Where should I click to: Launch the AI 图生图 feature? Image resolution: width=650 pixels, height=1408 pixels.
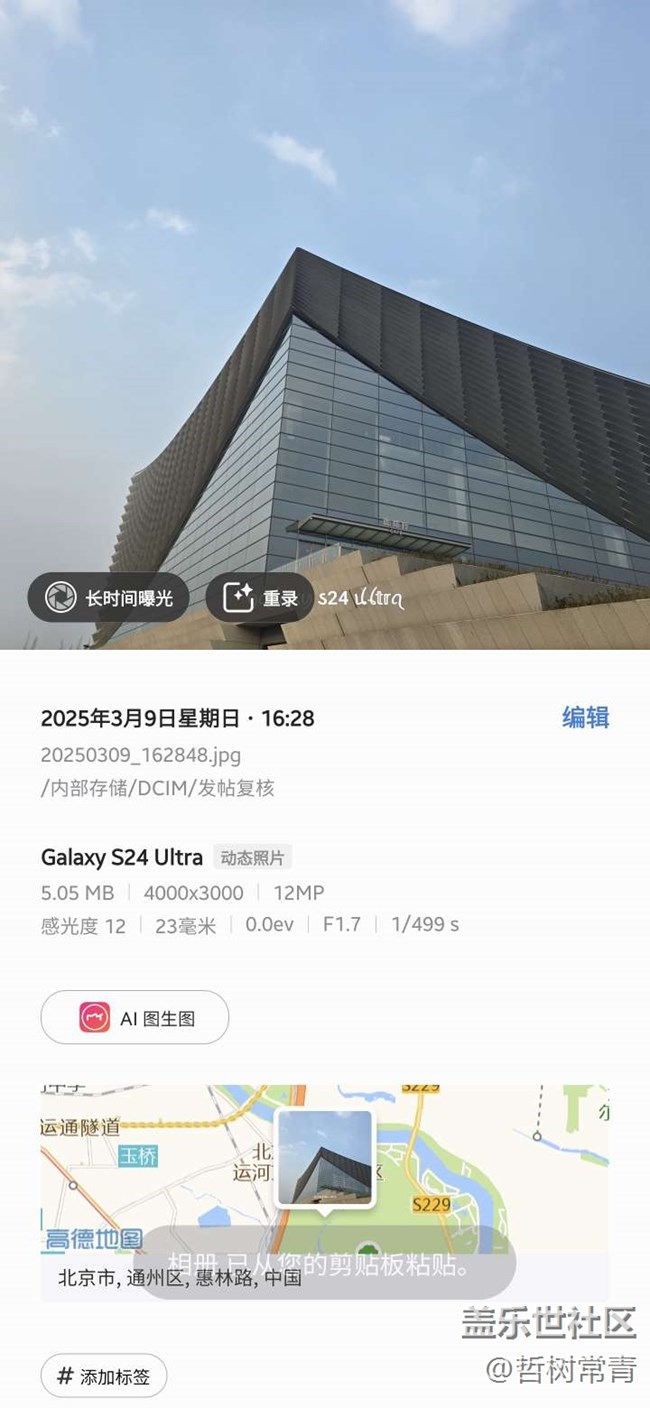(135, 1018)
